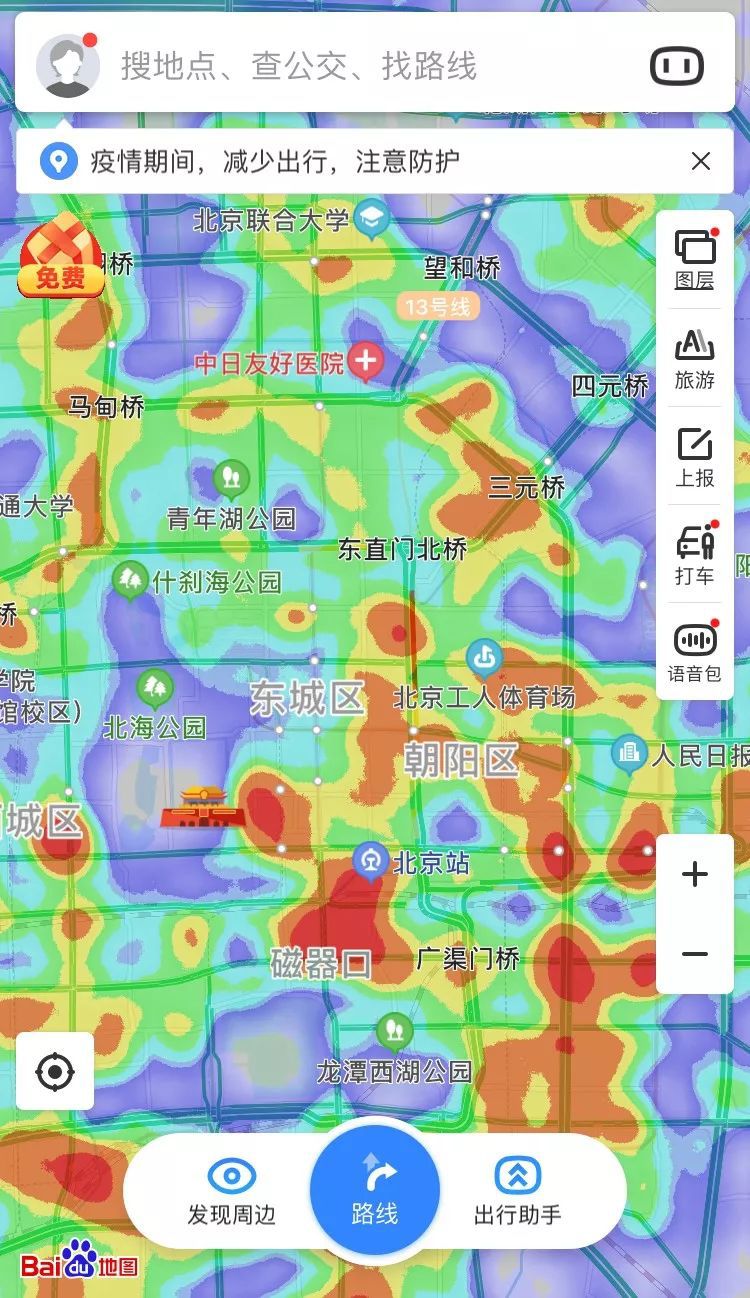Screen dimensions: 750x1298
Task: Zoom out the map with minus
Action: pyautogui.click(x=695, y=954)
